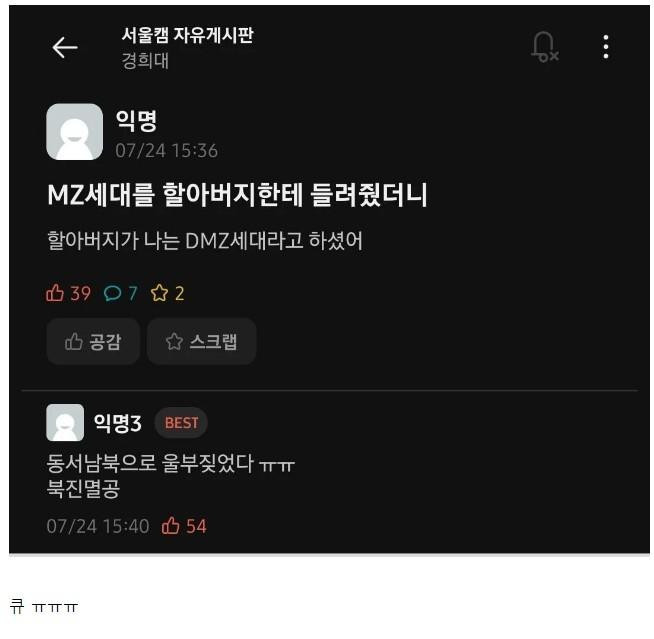This screenshot has height=639, width=654.
Task: Go back using the arrow icon
Action: (x=65, y=47)
